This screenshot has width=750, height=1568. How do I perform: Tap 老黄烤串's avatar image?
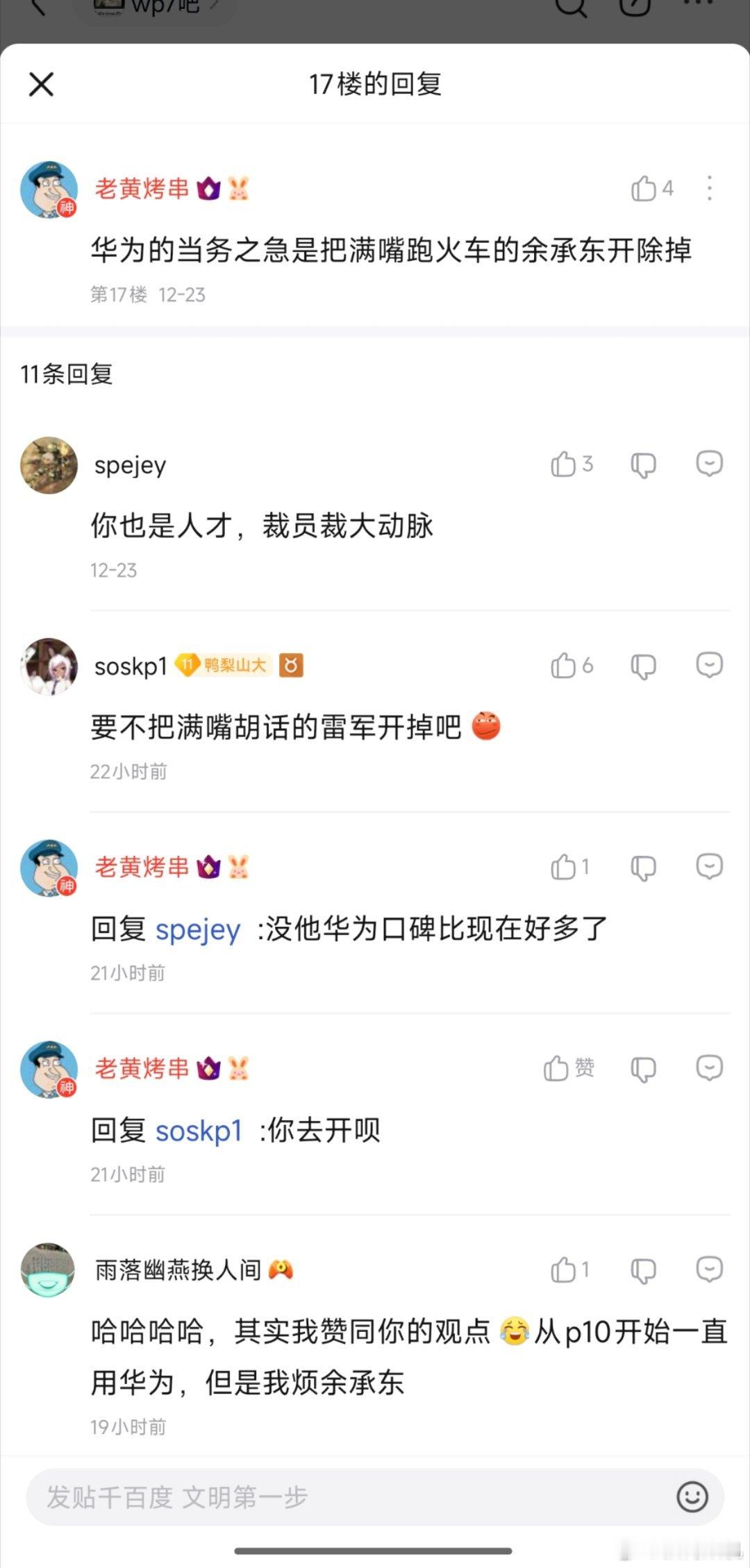point(49,187)
